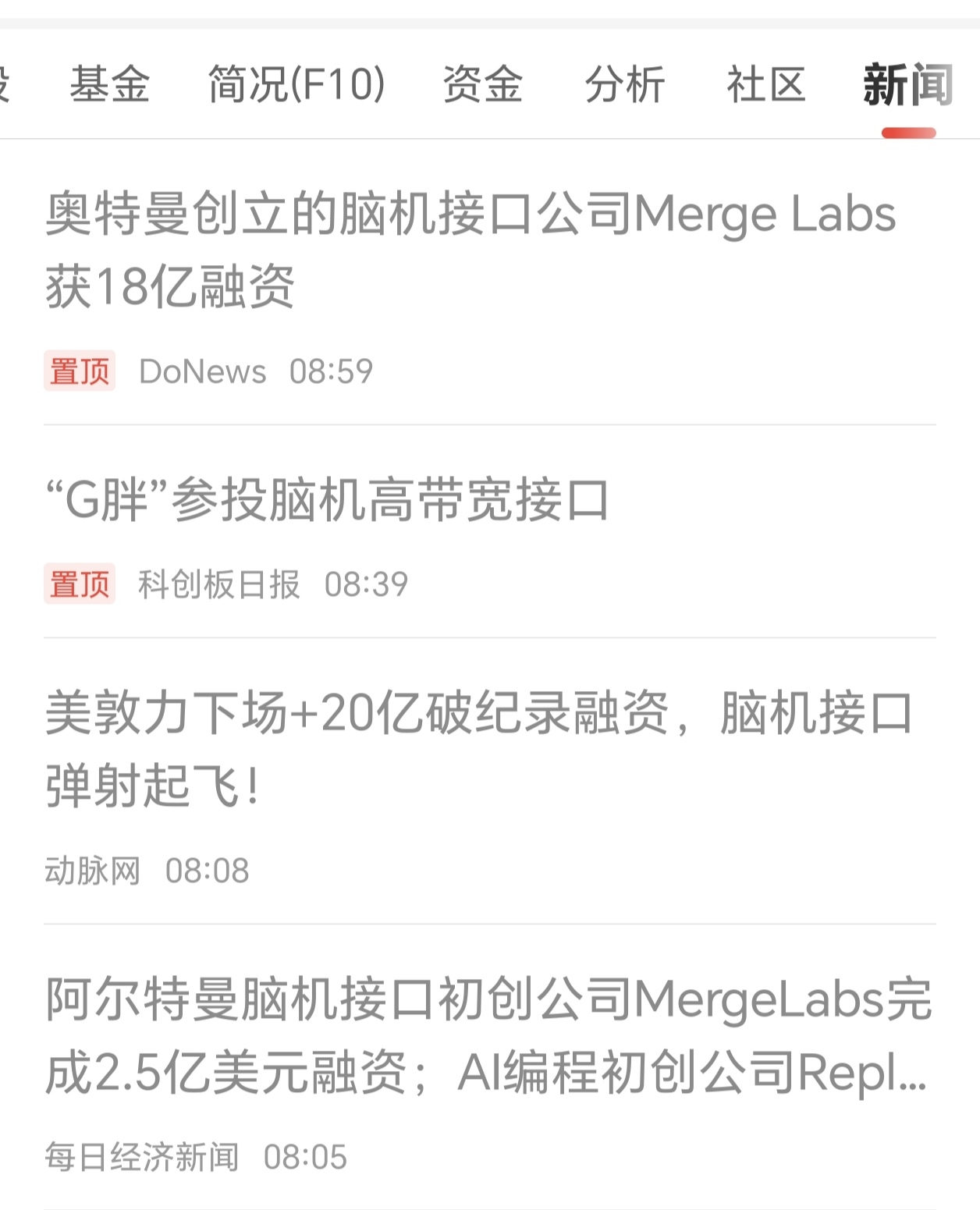980x1210 pixels.
Task: Switch to the 资金 tab
Action: [x=482, y=84]
